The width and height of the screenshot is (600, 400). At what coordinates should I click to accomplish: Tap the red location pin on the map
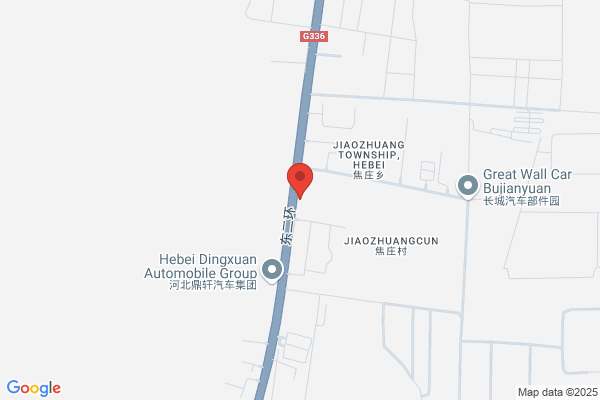click(300, 181)
